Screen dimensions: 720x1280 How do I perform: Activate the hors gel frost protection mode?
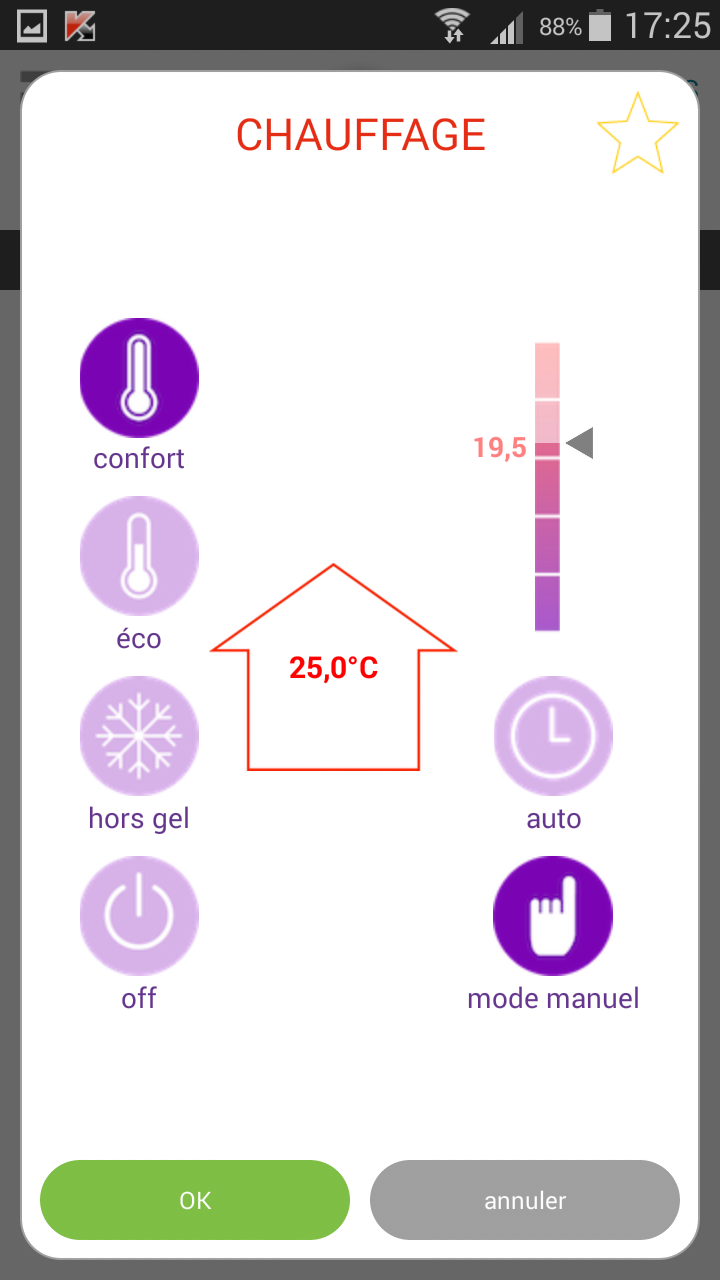pyautogui.click(x=139, y=736)
